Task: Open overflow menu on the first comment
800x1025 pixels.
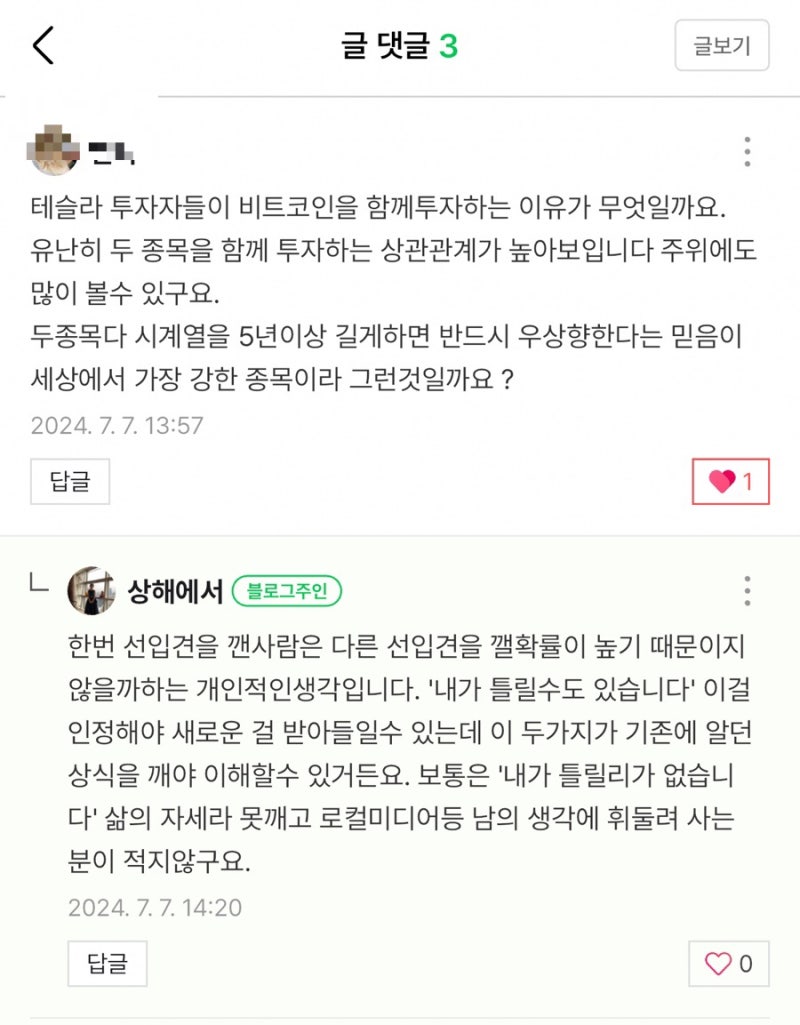Action: click(749, 152)
